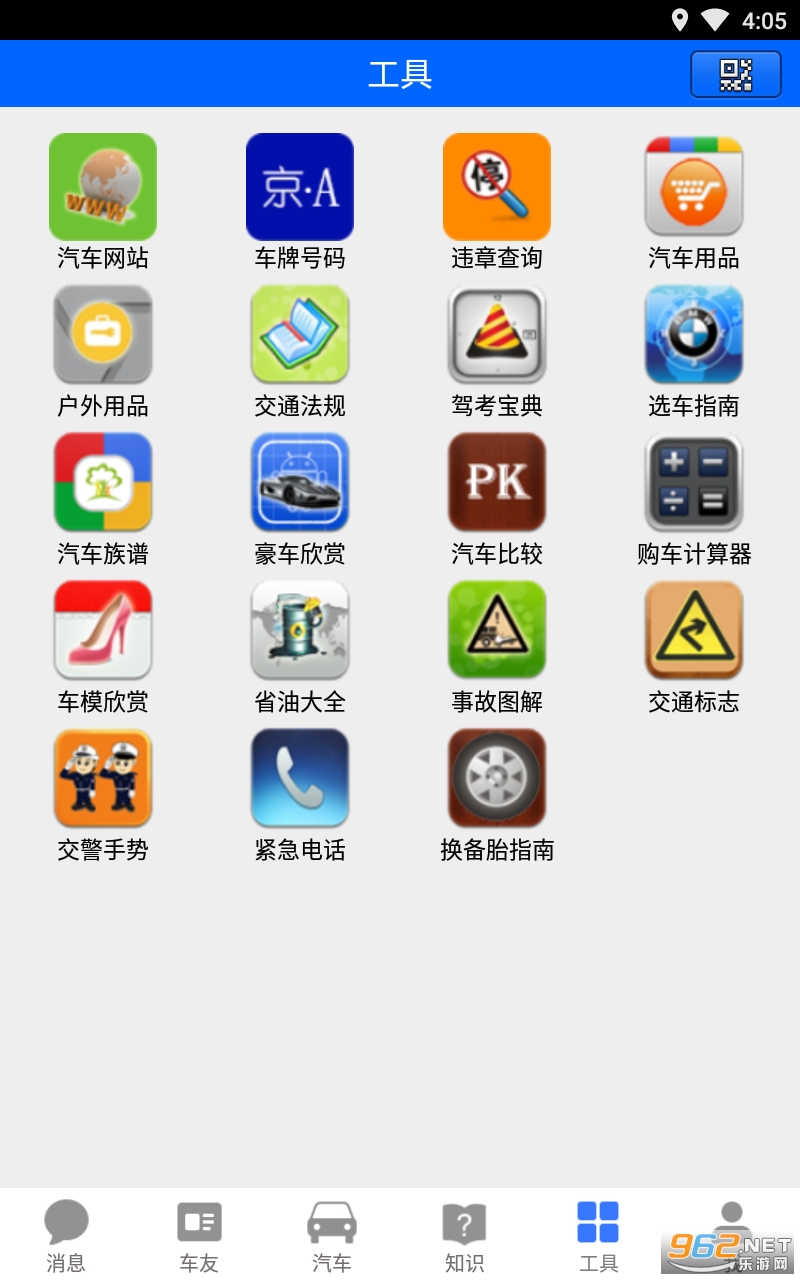Viewport: 800px width, 1280px height.
Task: Switch to the 车友 tab
Action: (x=199, y=1236)
